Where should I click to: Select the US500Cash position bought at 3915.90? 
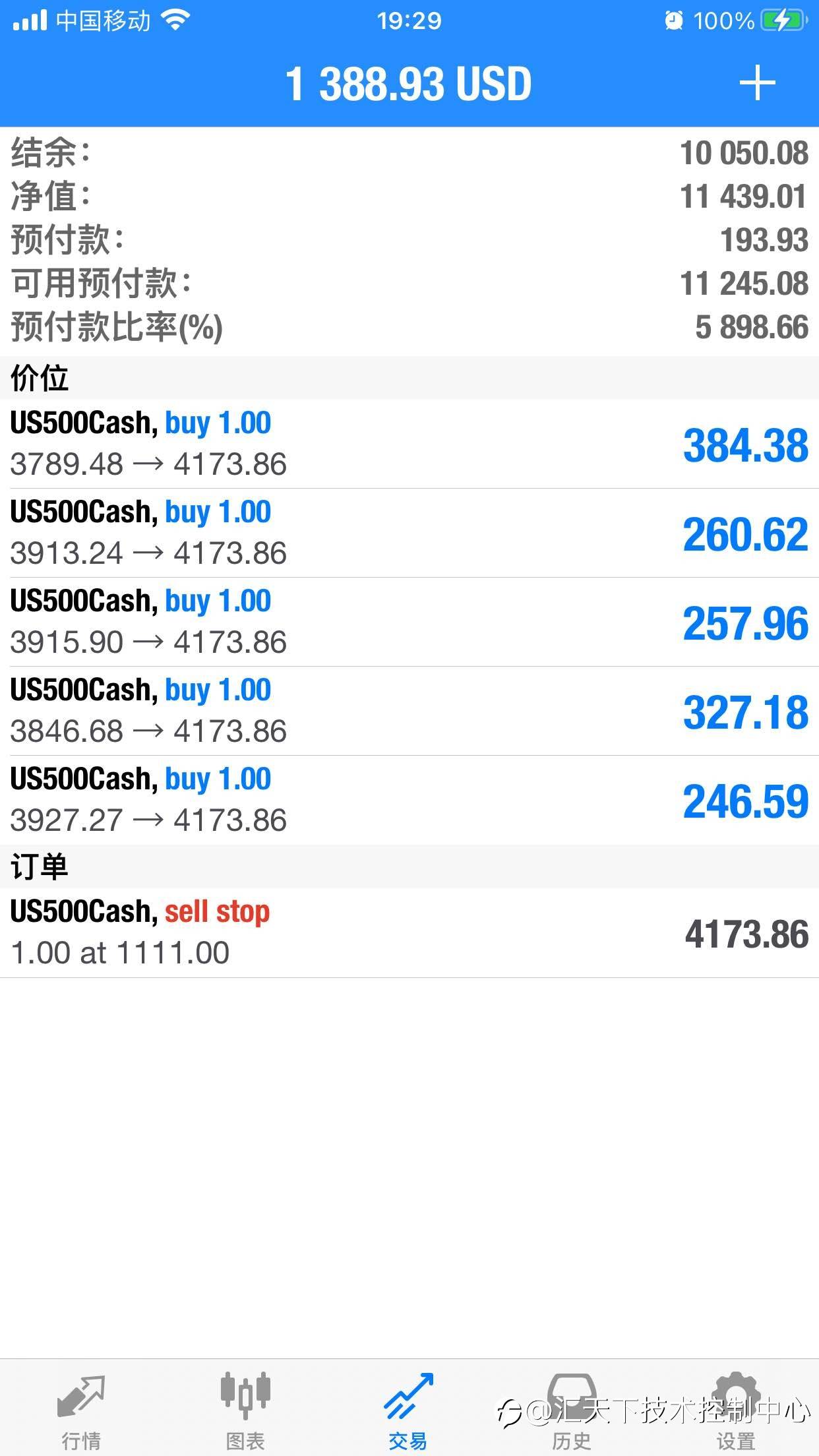point(409,622)
